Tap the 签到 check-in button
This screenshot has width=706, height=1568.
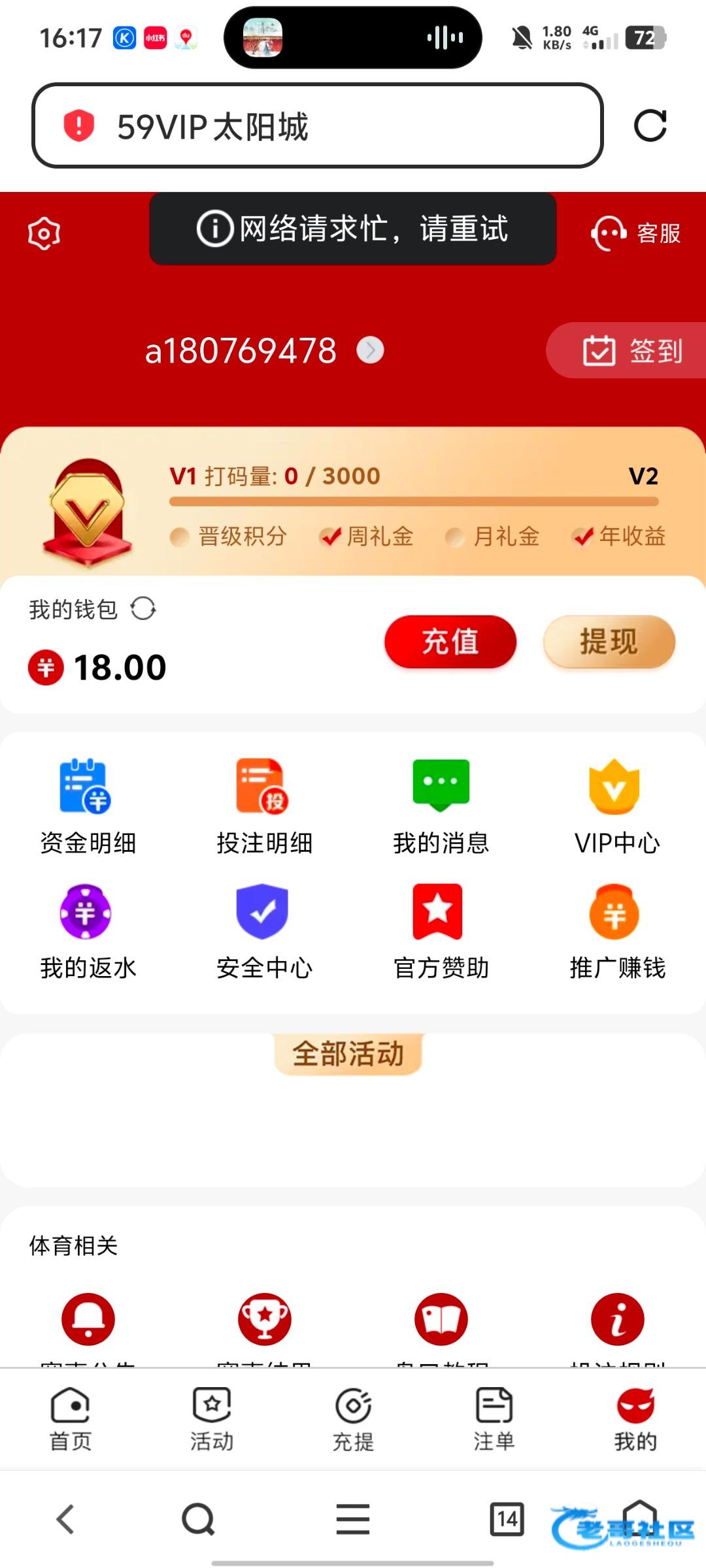tap(631, 351)
